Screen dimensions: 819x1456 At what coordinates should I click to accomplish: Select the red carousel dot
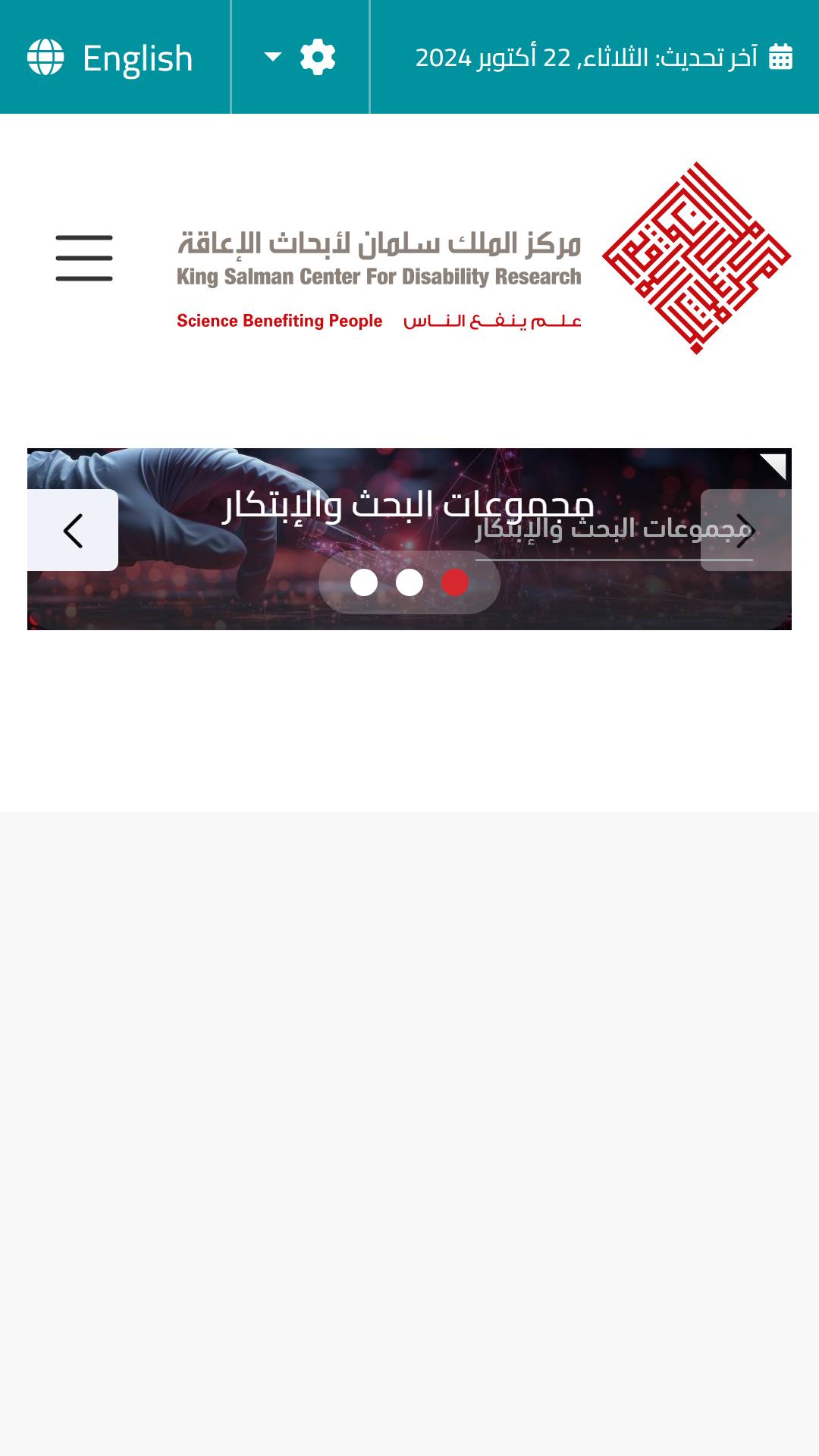coord(455,582)
